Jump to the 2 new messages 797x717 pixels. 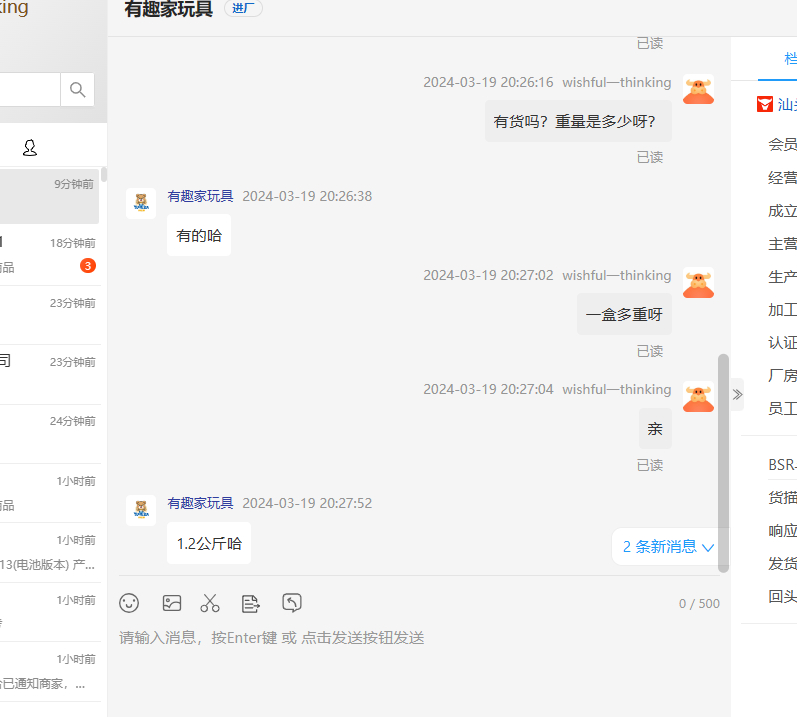[668, 547]
